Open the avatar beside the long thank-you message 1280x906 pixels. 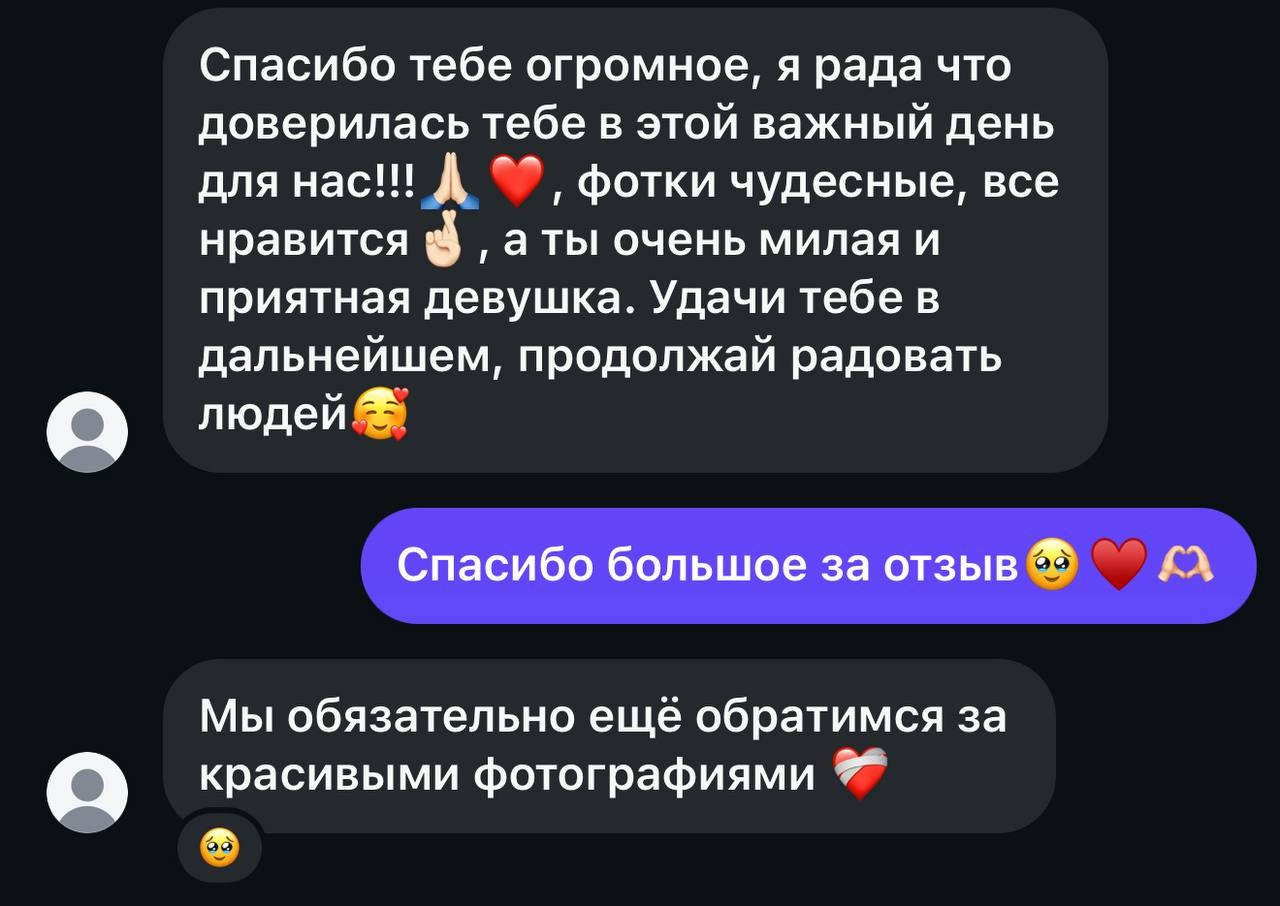(88, 432)
